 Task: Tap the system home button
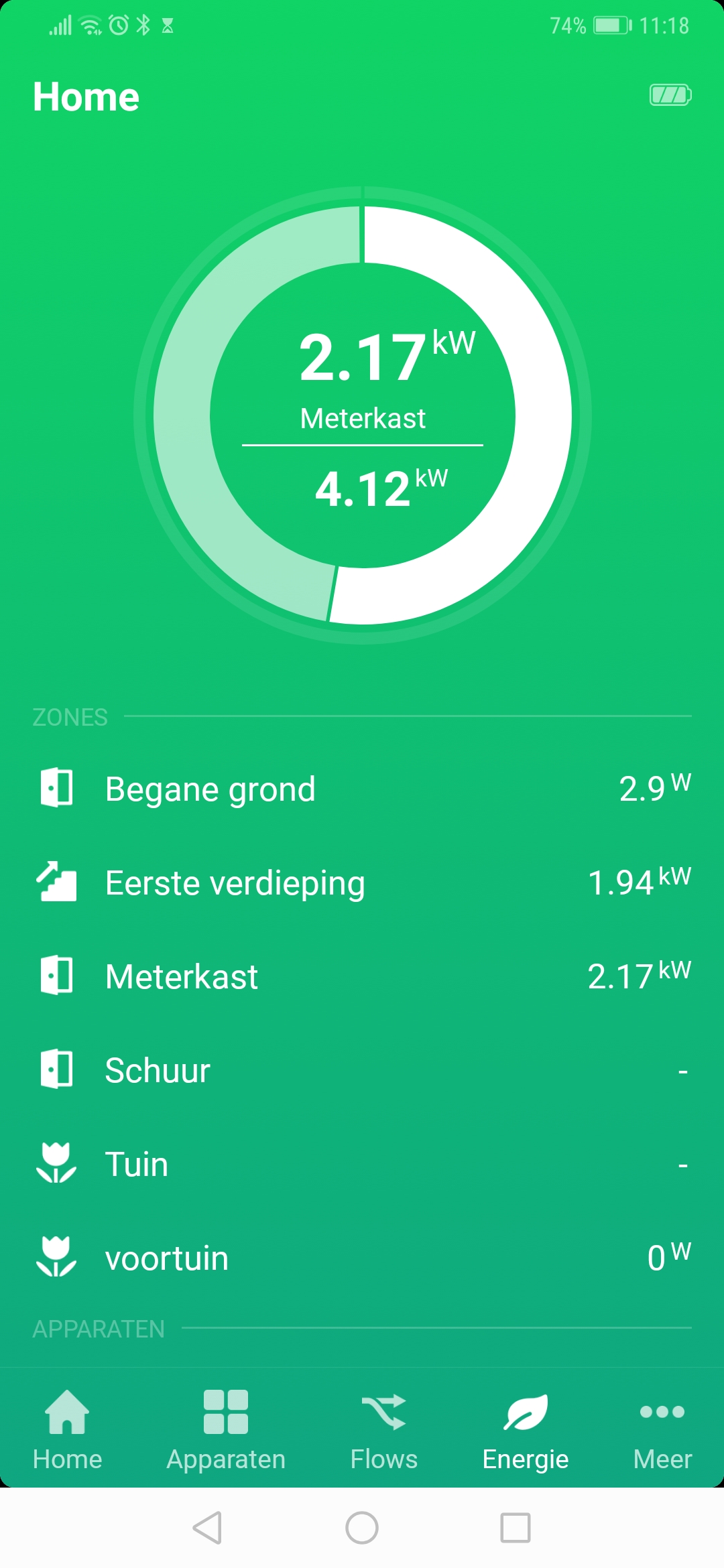click(x=362, y=1528)
